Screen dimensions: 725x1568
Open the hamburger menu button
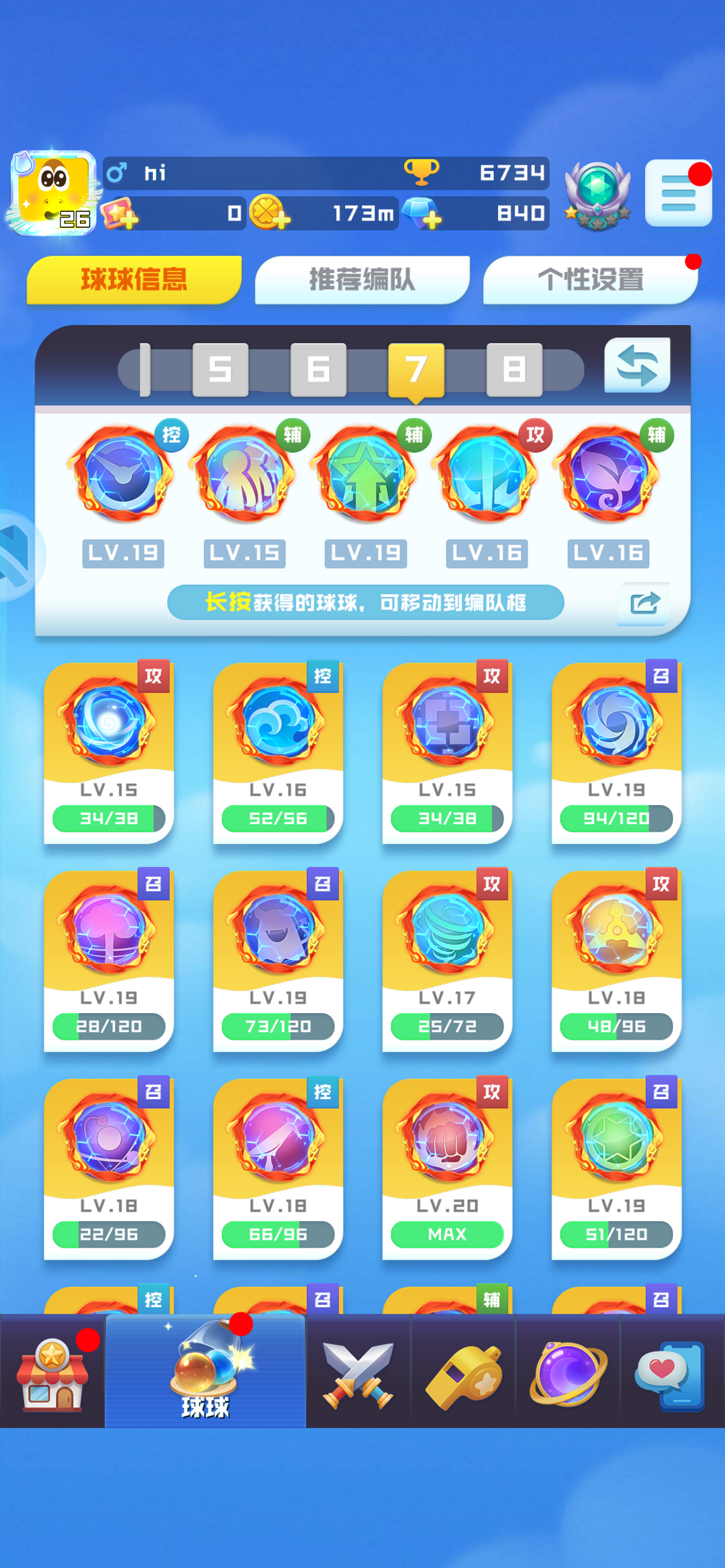coord(678,193)
